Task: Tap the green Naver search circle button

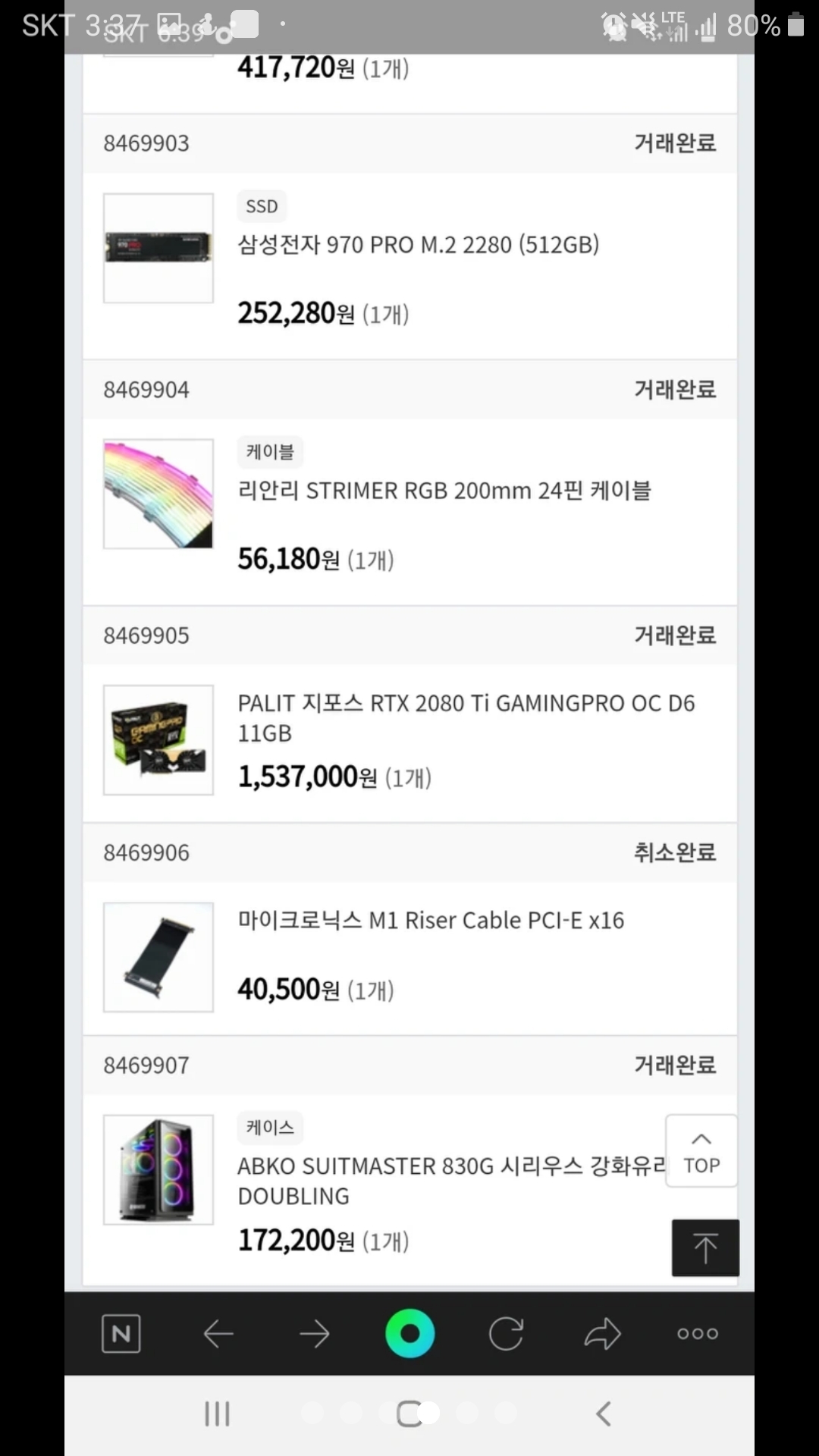Action: pos(409,1333)
